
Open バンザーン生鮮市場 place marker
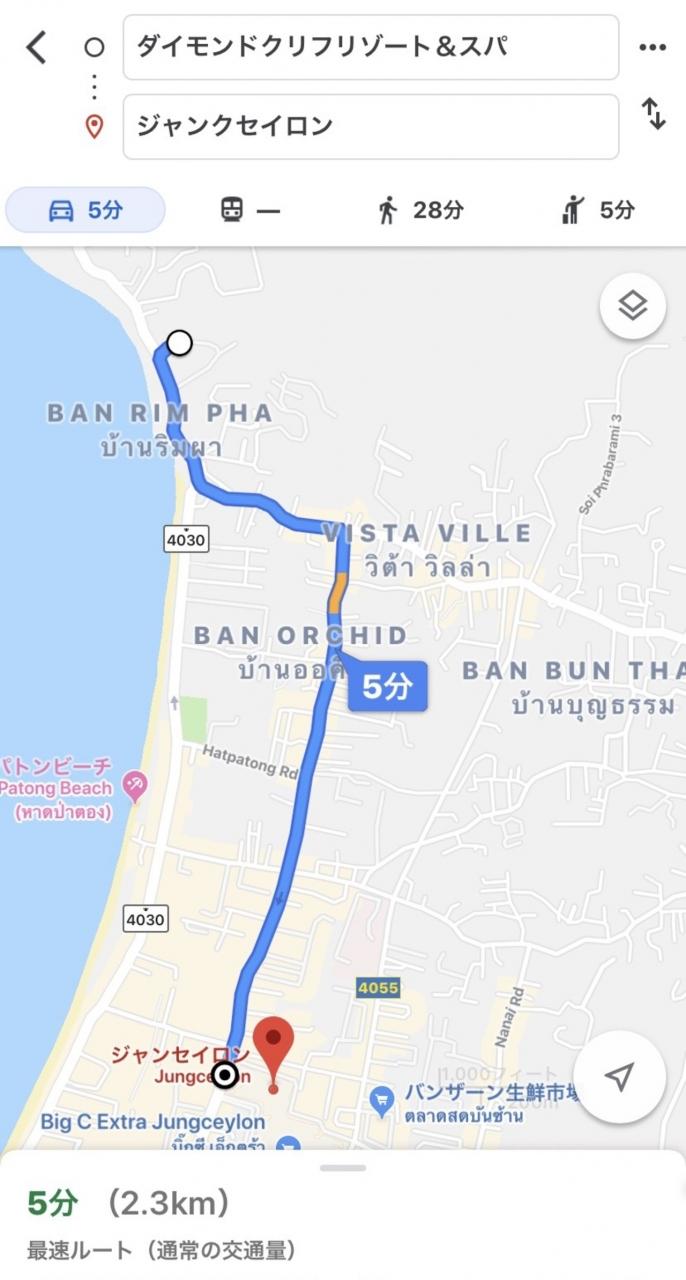coord(382,1102)
